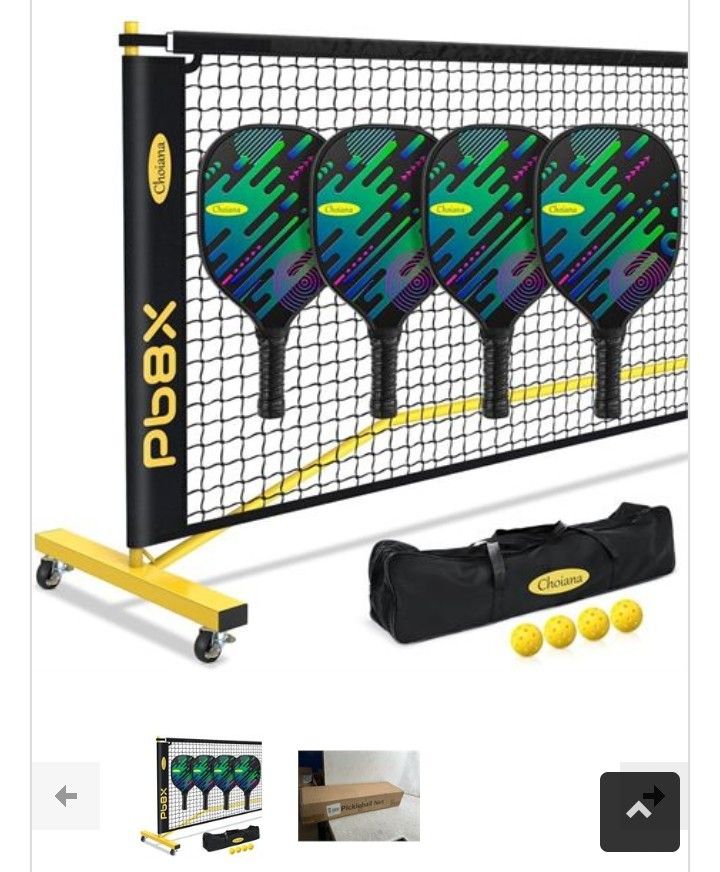Screen dimensions: 720x872
Task: Open the boxed package photo thumbnail
Action: point(358,796)
